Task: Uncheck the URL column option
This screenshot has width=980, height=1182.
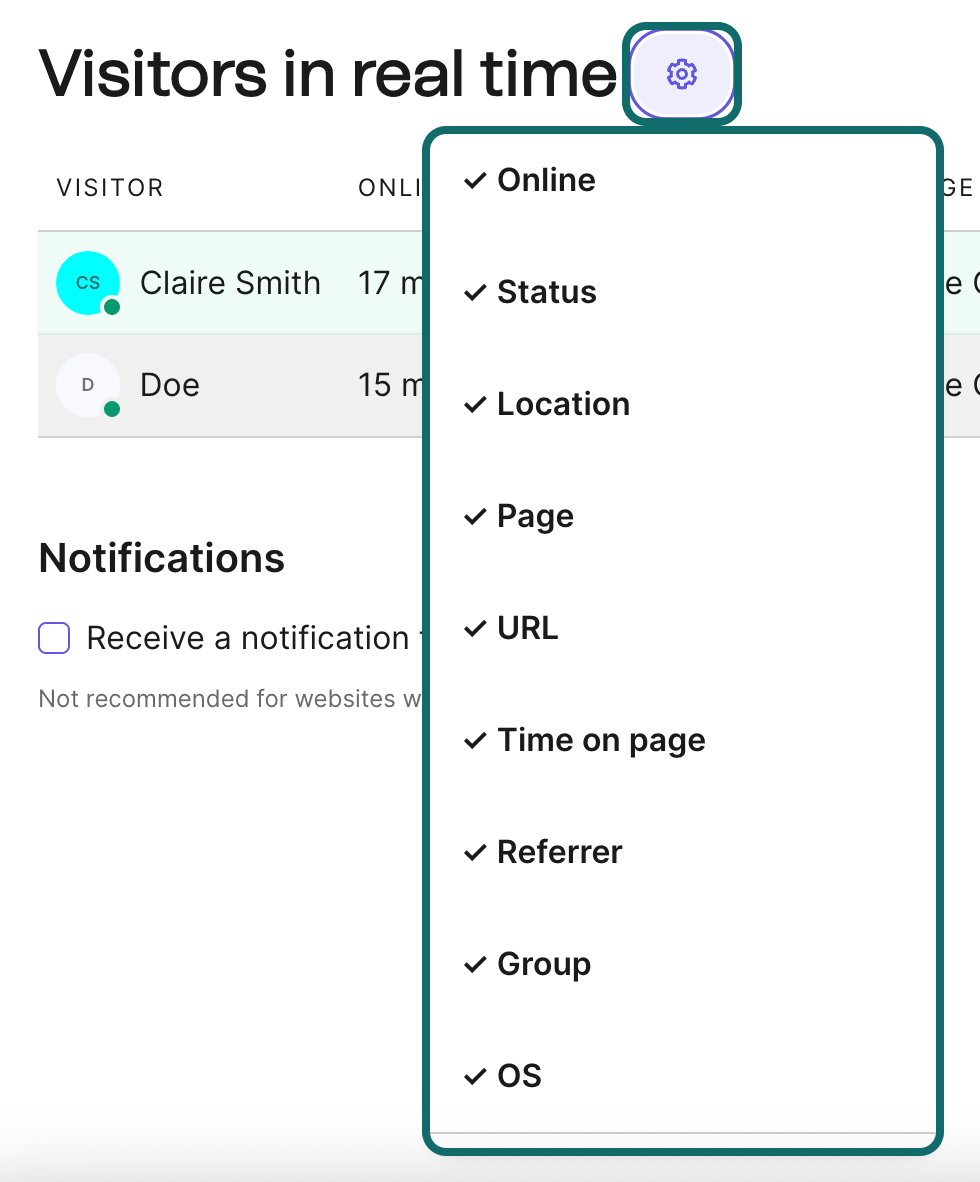Action: [527, 628]
